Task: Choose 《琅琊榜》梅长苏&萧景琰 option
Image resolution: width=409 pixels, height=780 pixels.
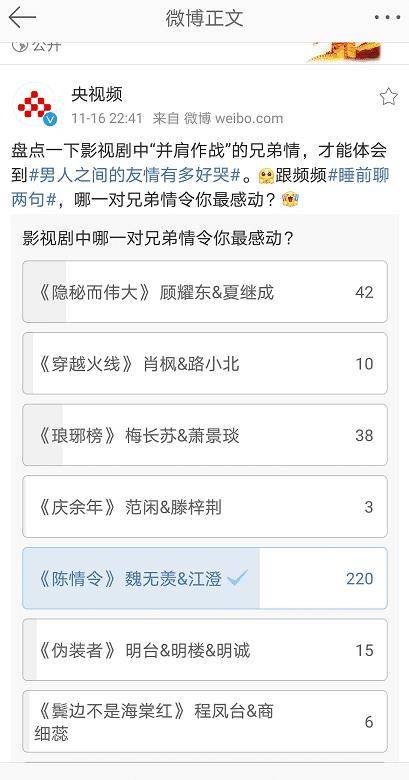Action: pos(205,435)
